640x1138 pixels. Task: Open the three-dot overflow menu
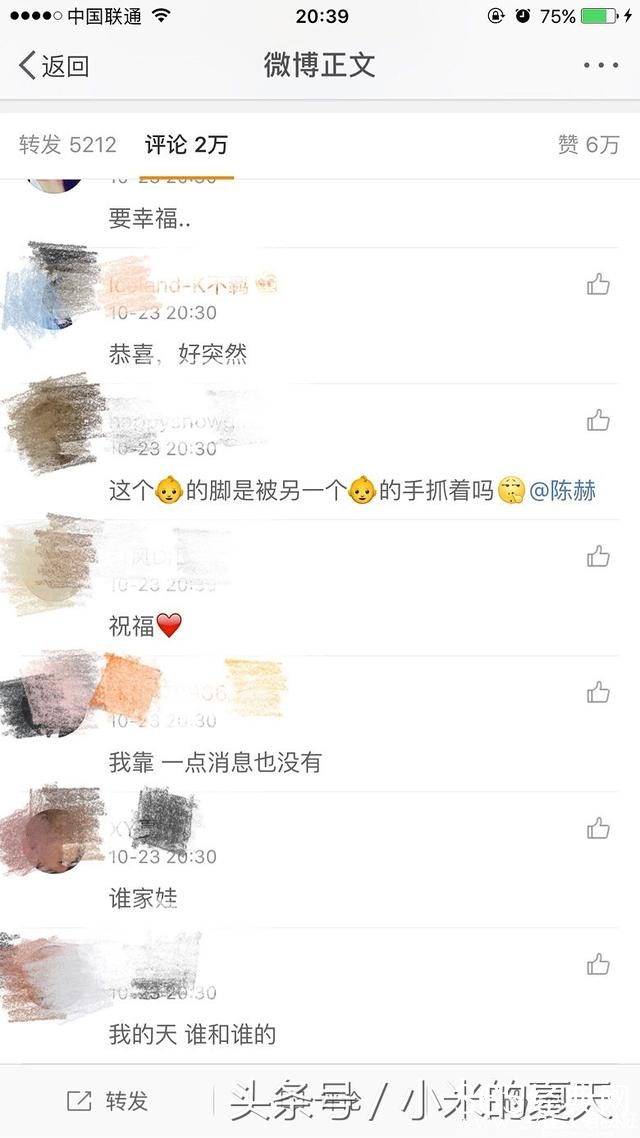click(x=601, y=65)
